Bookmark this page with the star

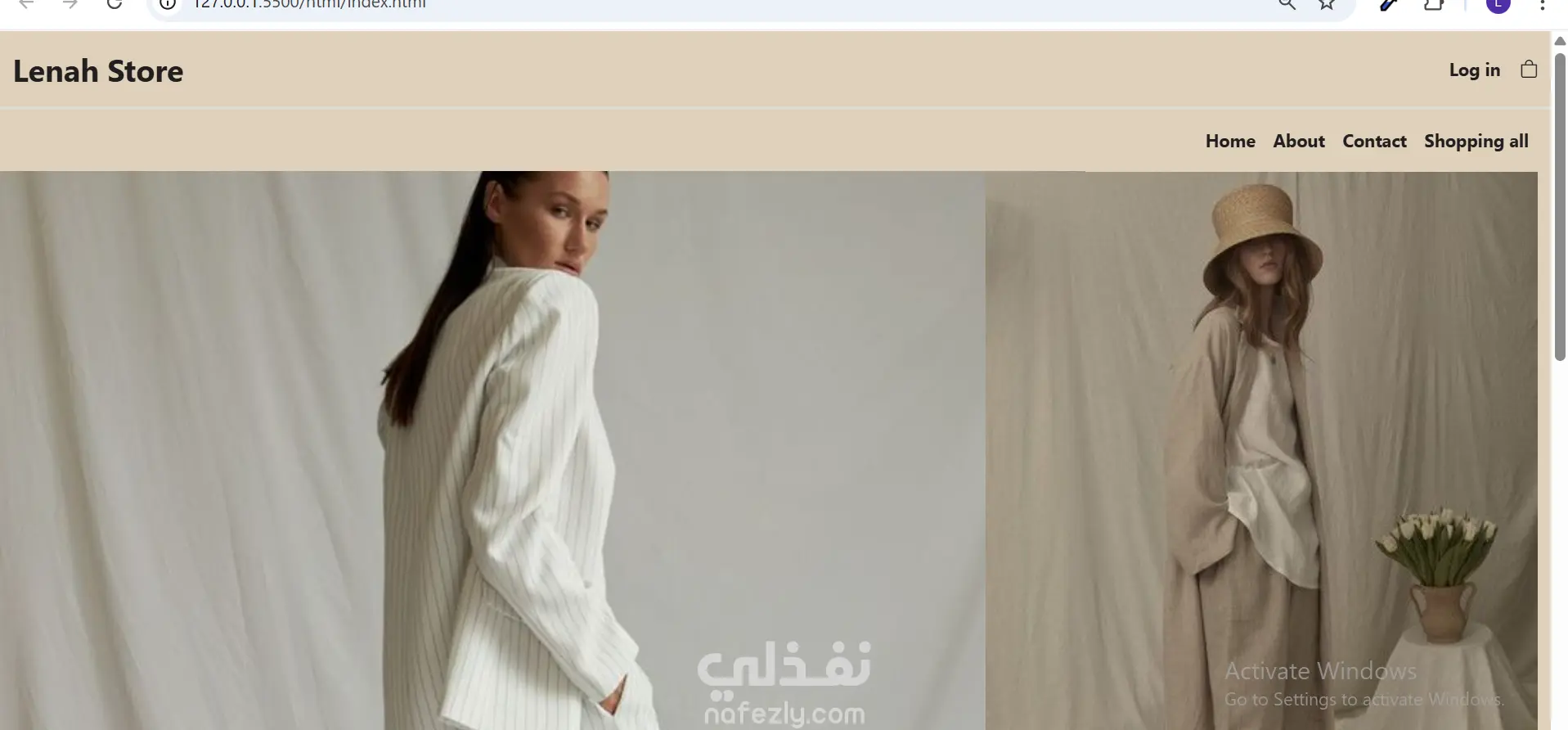tap(1326, 5)
